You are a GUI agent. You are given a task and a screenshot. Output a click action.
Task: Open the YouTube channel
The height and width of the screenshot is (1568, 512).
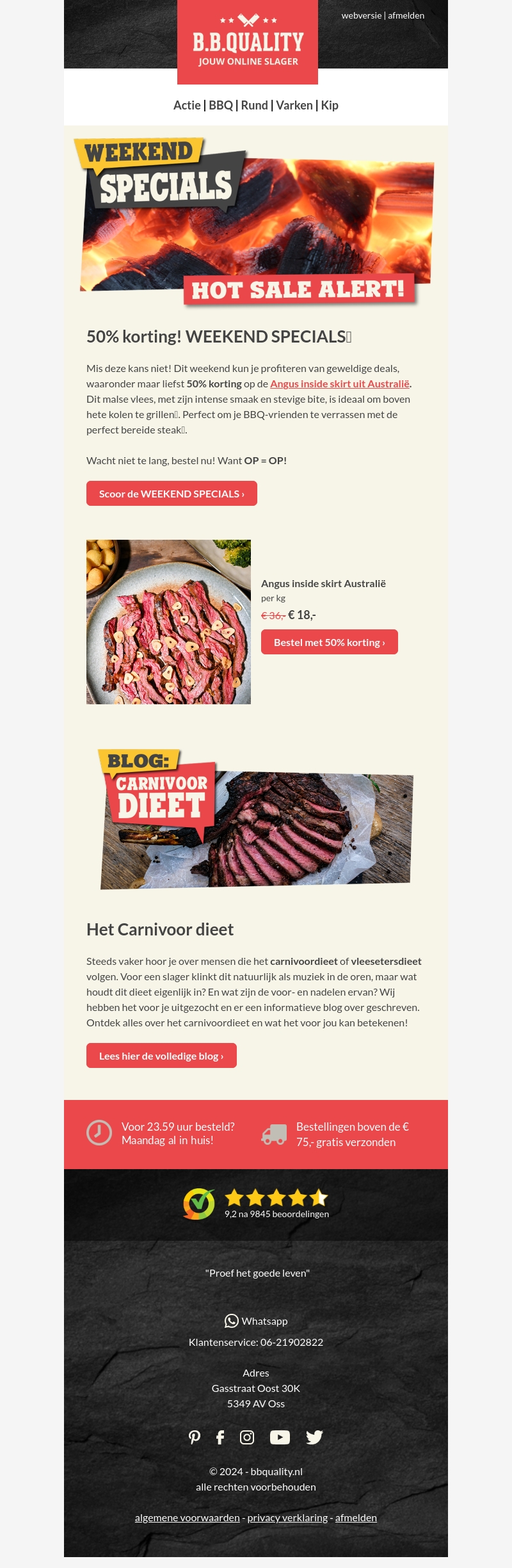click(280, 1437)
